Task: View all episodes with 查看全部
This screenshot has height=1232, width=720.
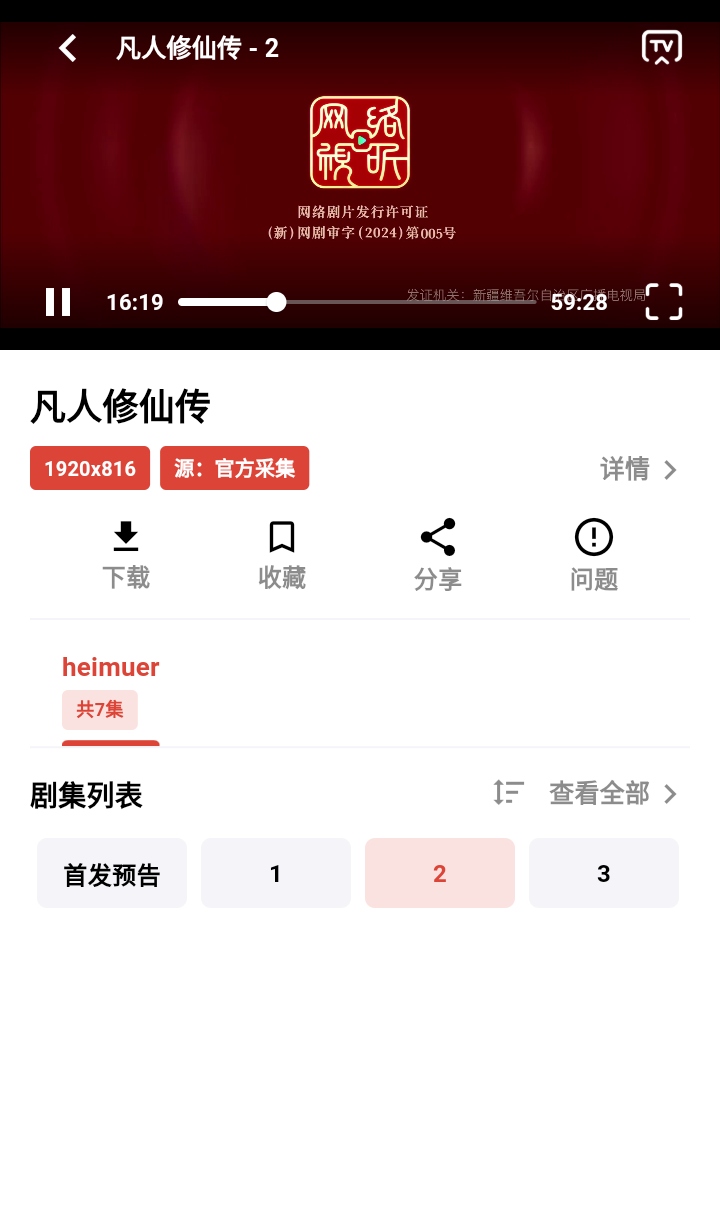Action: coord(613,793)
